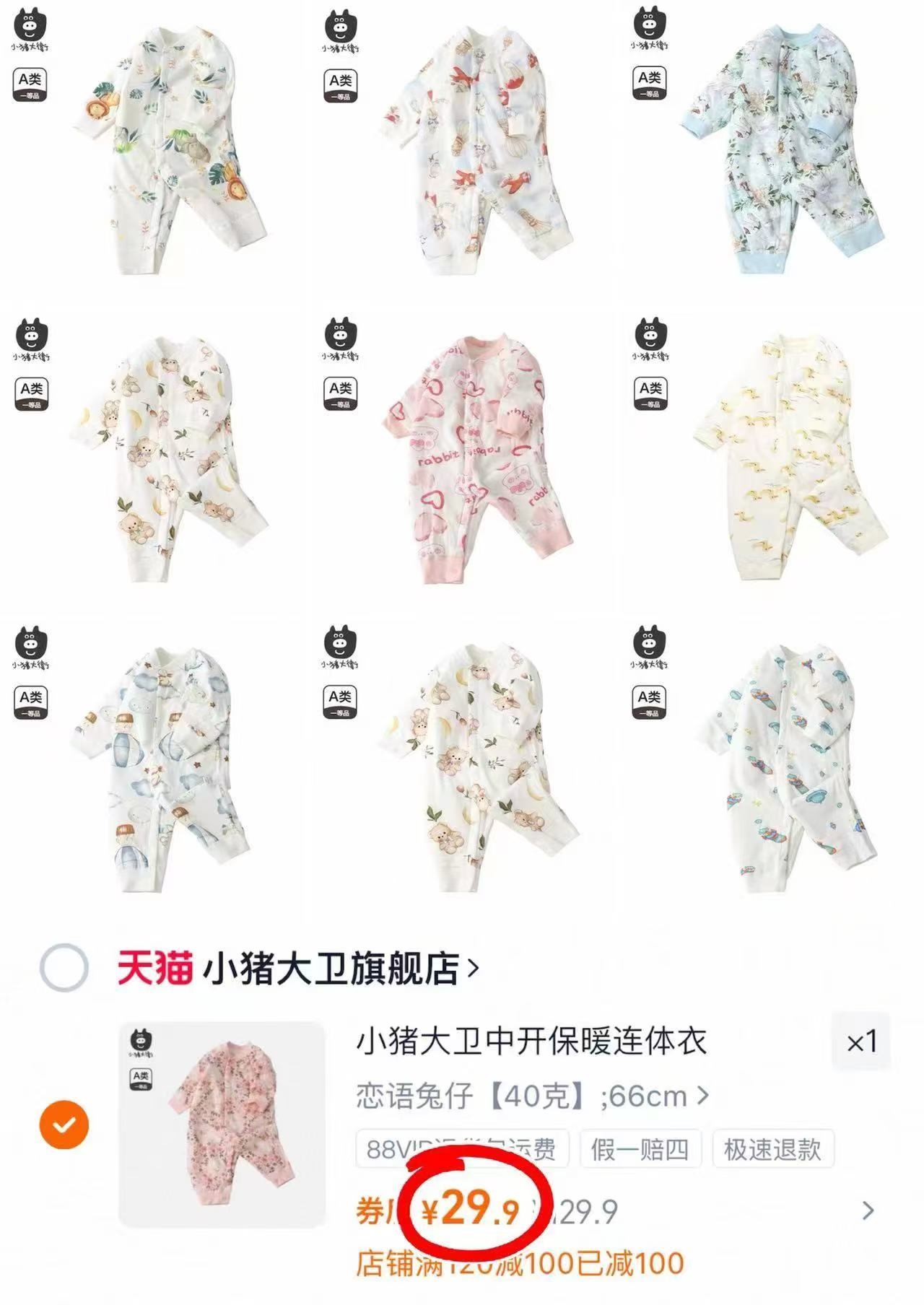The height and width of the screenshot is (1305, 924).
Task: Click the piglet logo on the hot-air-balloon romper
Action: tap(29, 642)
